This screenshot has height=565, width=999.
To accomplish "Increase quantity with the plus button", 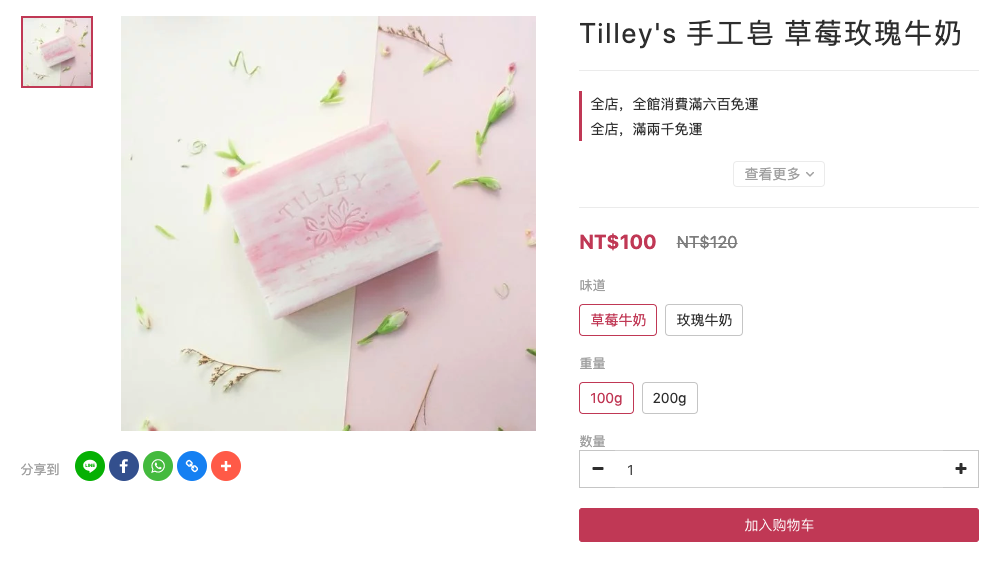I will point(960,469).
